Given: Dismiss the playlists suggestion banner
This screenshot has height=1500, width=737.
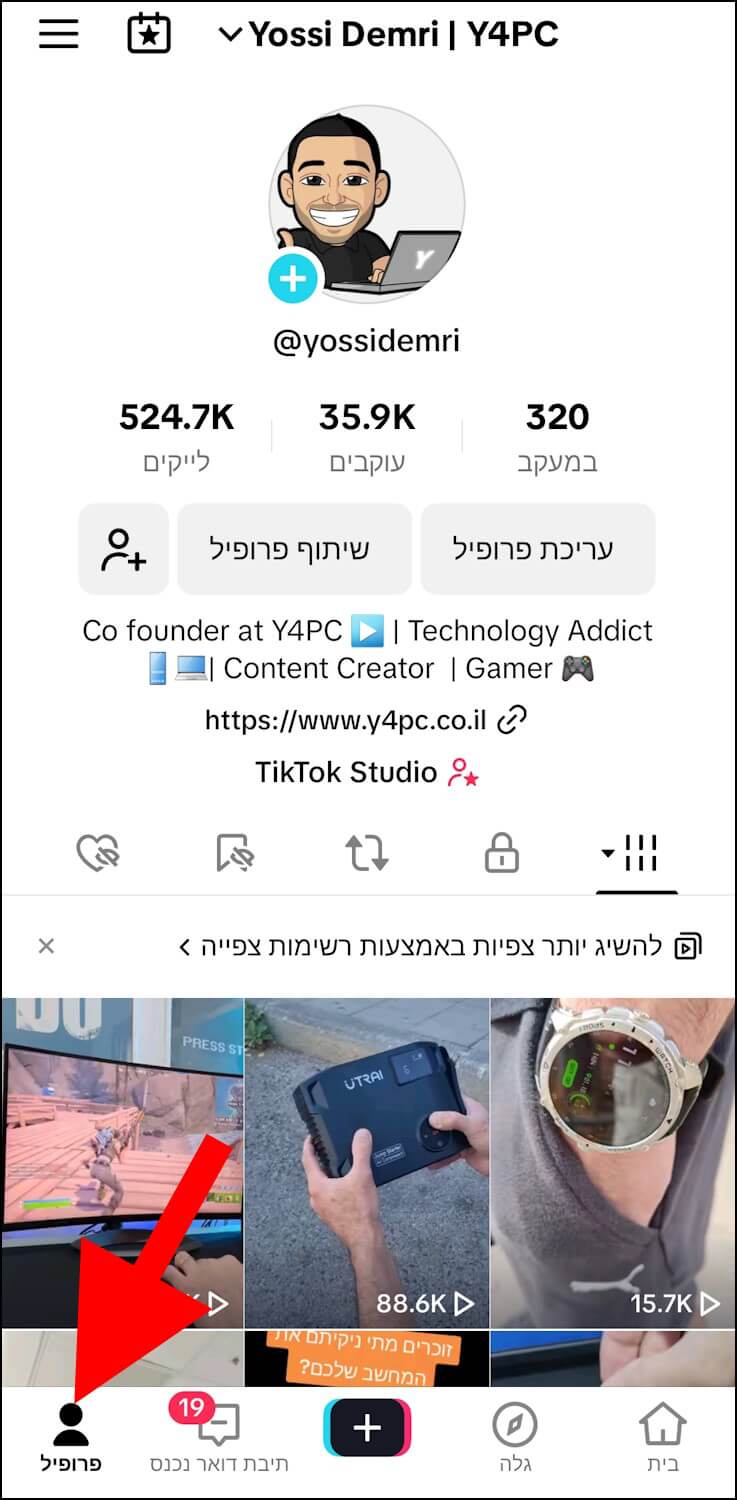Looking at the screenshot, I should coord(46,946).
